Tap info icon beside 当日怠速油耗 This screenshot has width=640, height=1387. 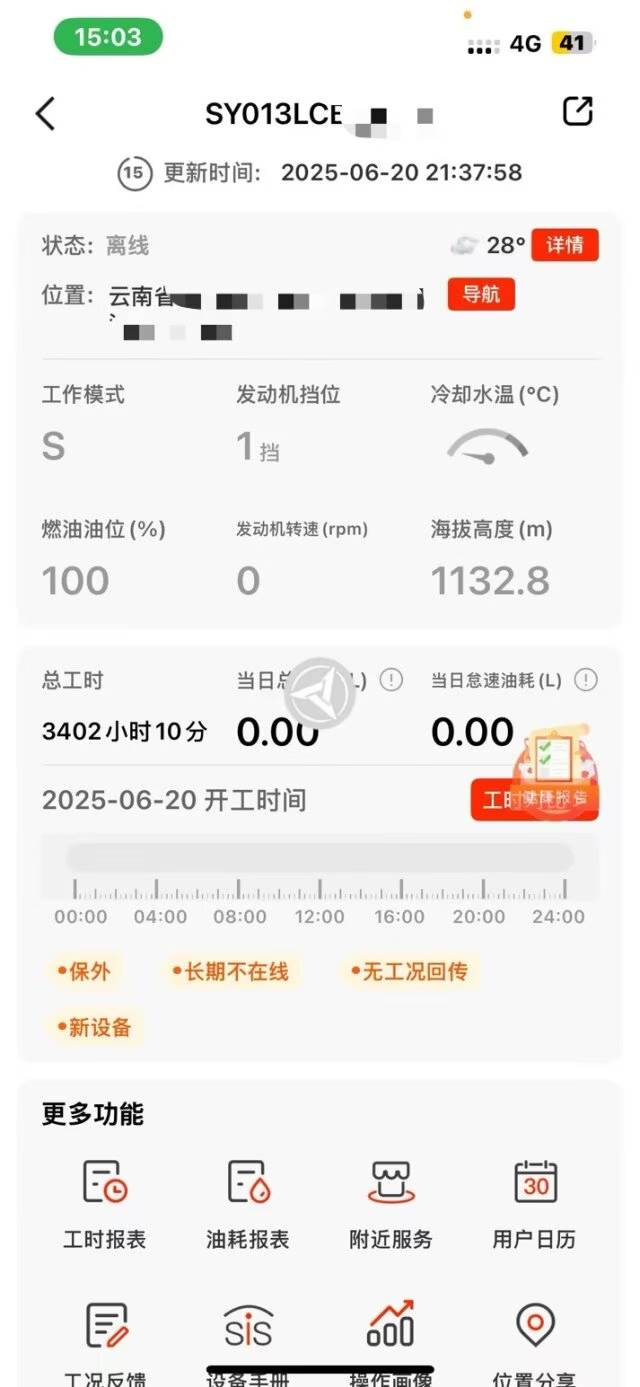point(587,681)
